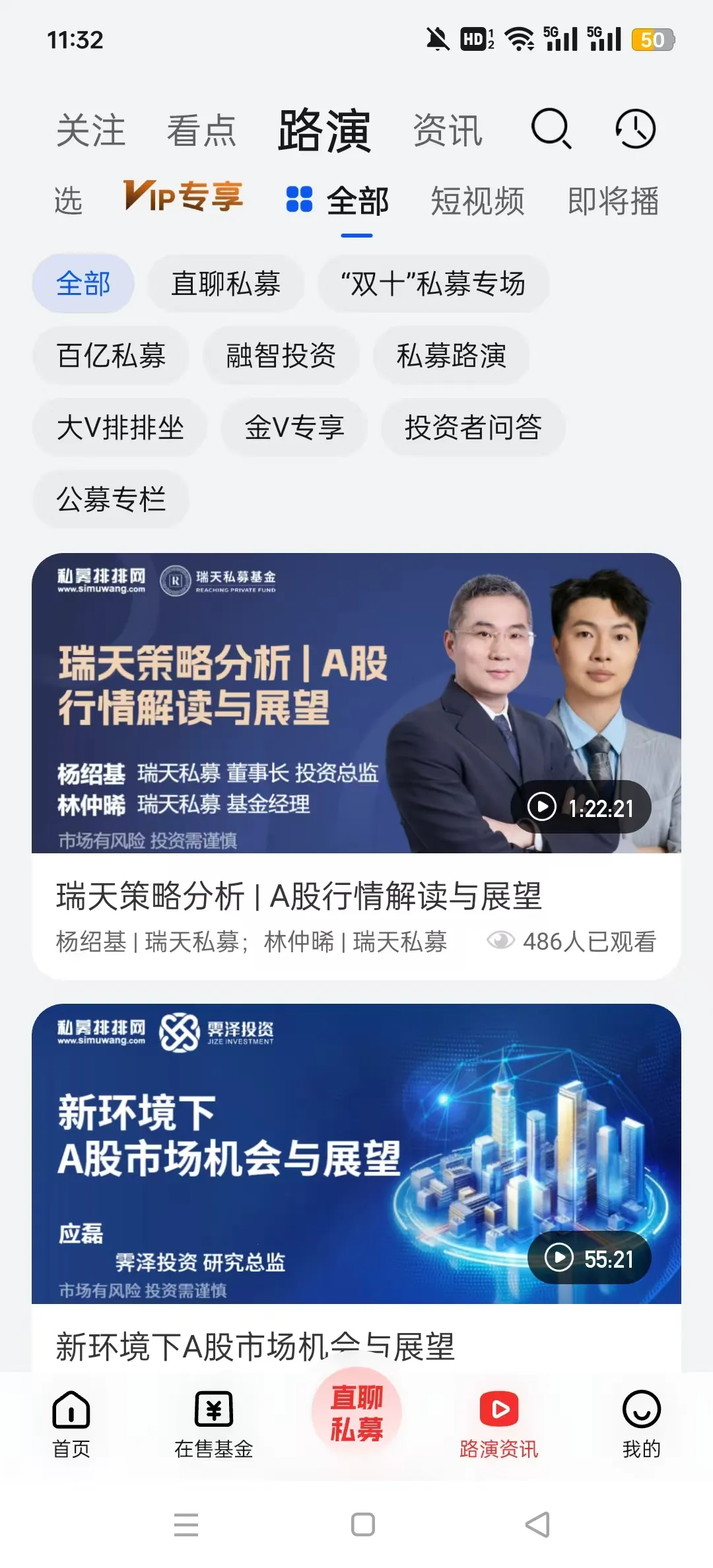Filter by 直聊私募 chip
This screenshot has width=713, height=1568.
point(226,284)
